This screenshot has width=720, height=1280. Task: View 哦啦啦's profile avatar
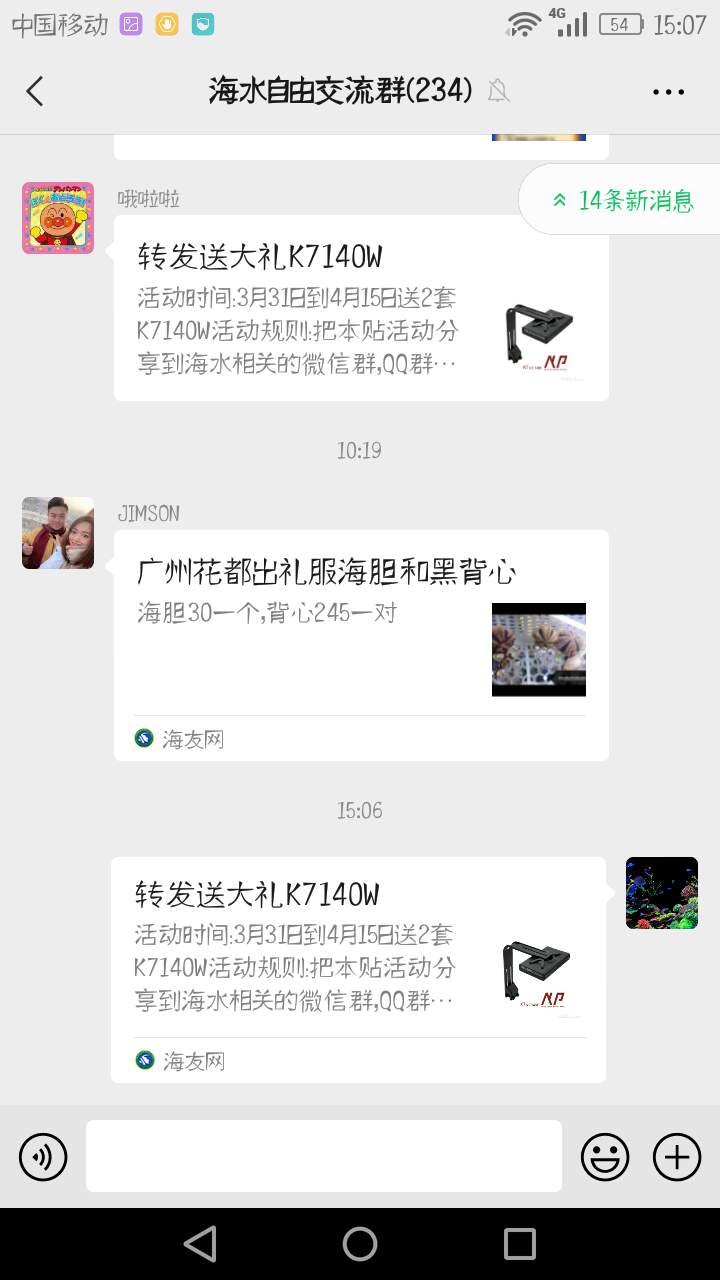click(x=58, y=218)
